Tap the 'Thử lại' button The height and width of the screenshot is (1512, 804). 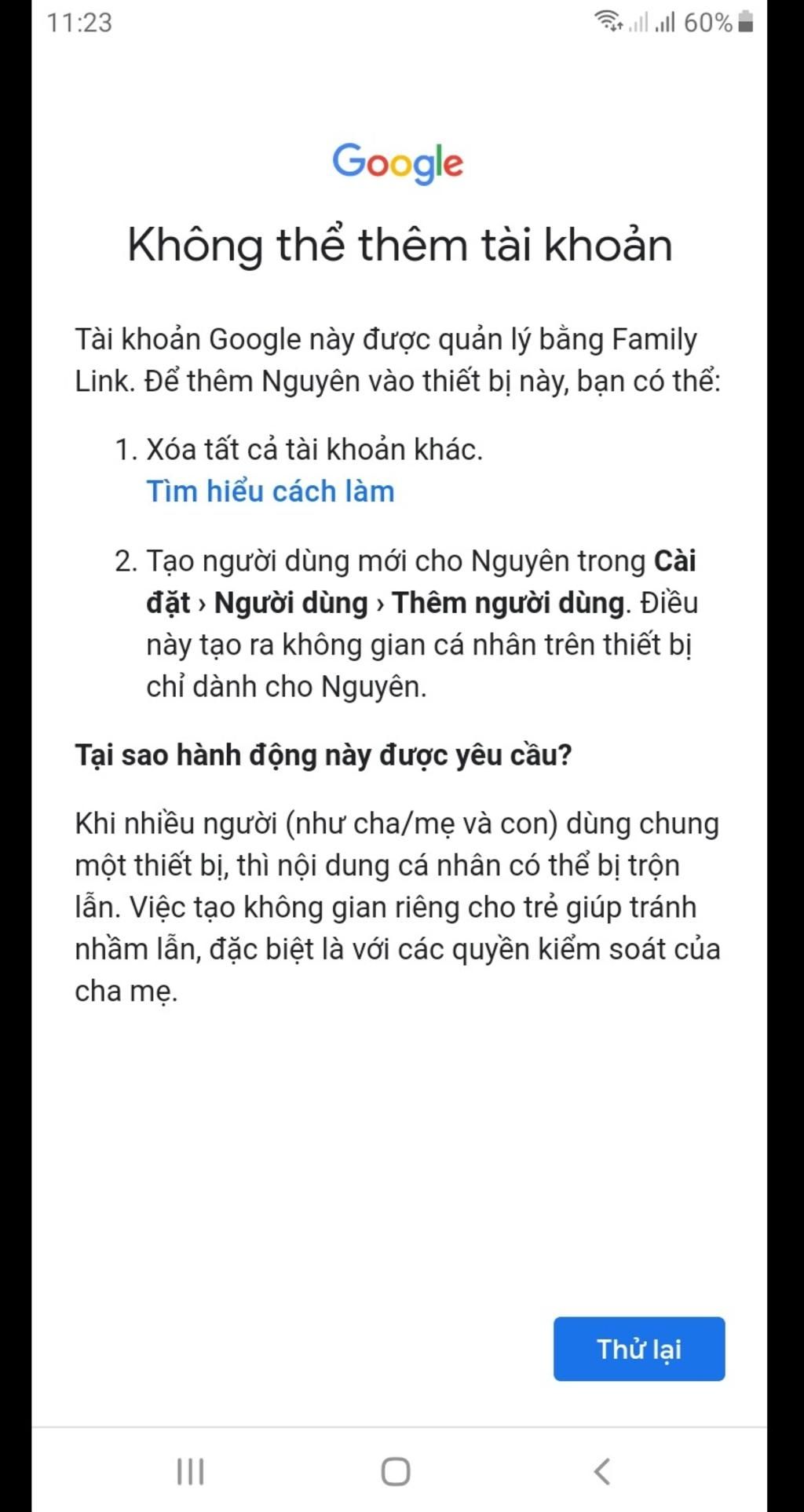(638, 1349)
